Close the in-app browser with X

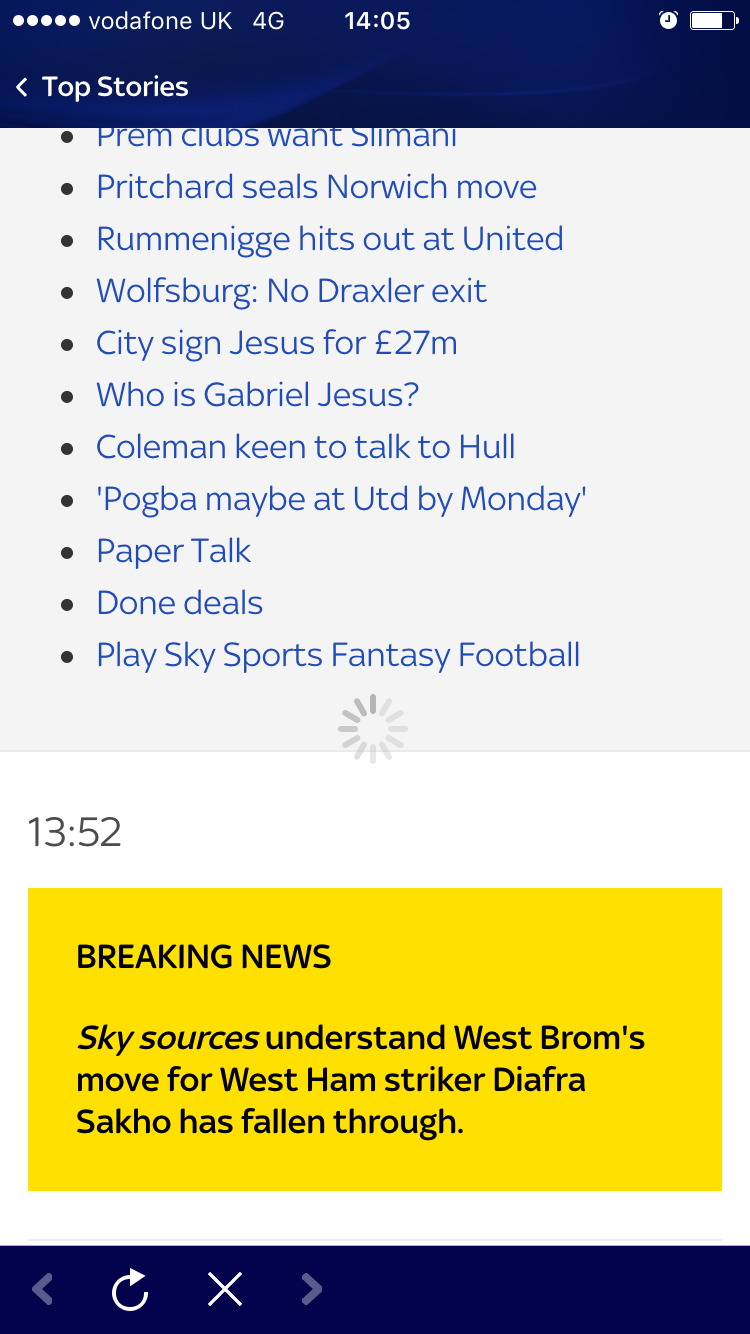(x=225, y=1290)
